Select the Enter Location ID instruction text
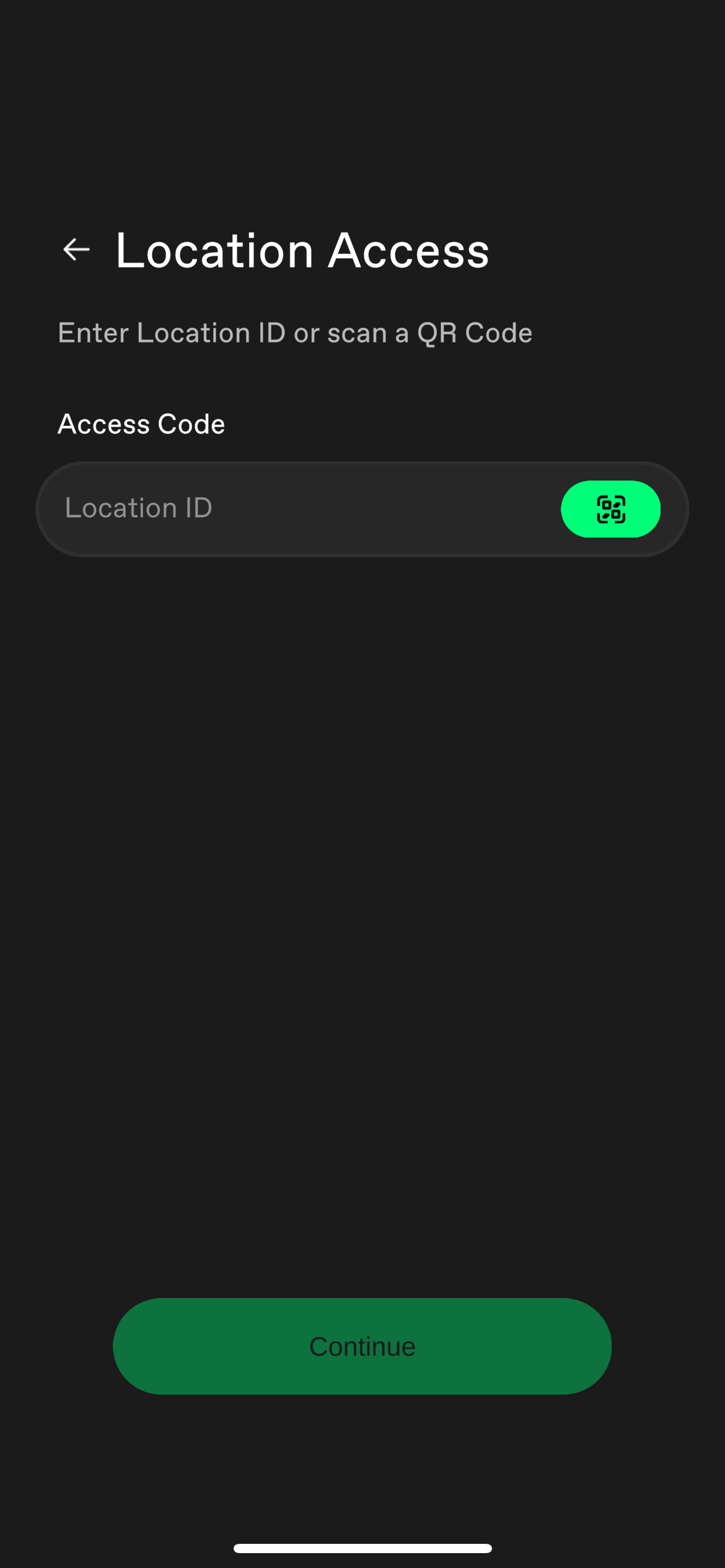The width and height of the screenshot is (725, 1568). click(294, 333)
